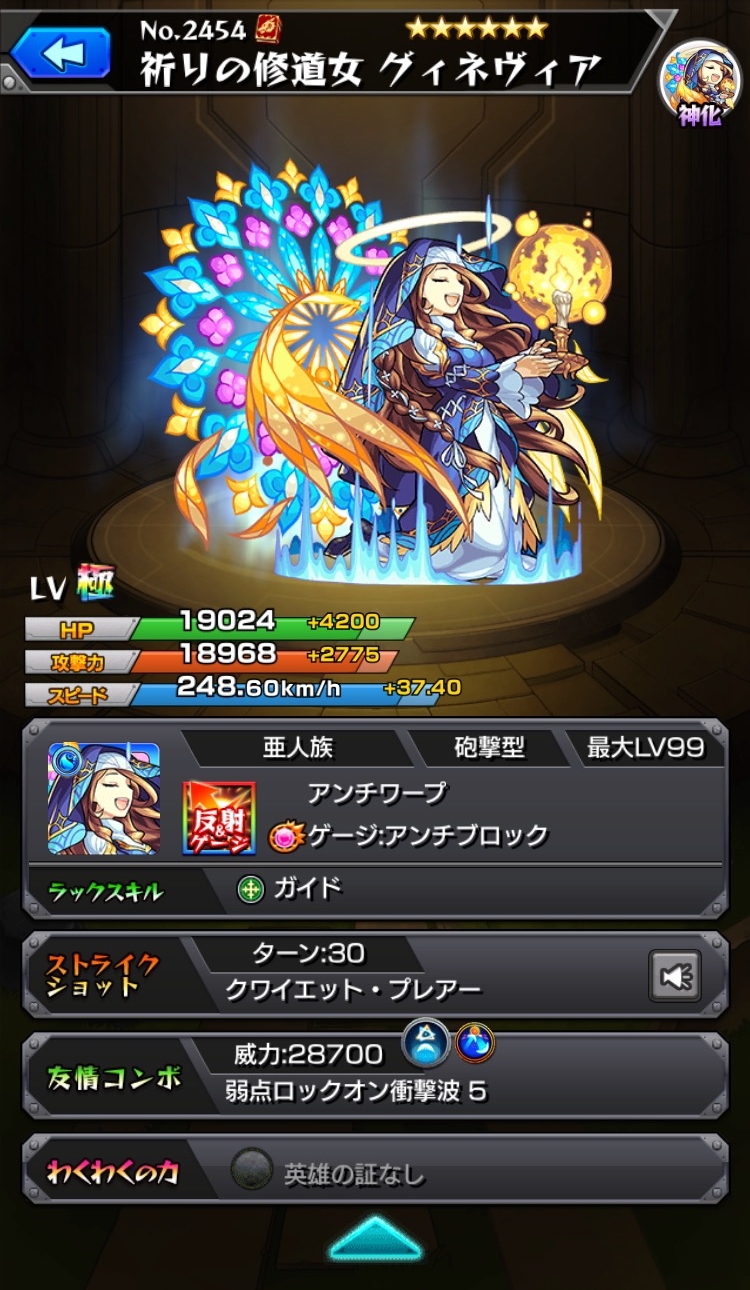Open the 神化 evolution form icon
This screenshot has height=1290, width=750.
point(699,84)
